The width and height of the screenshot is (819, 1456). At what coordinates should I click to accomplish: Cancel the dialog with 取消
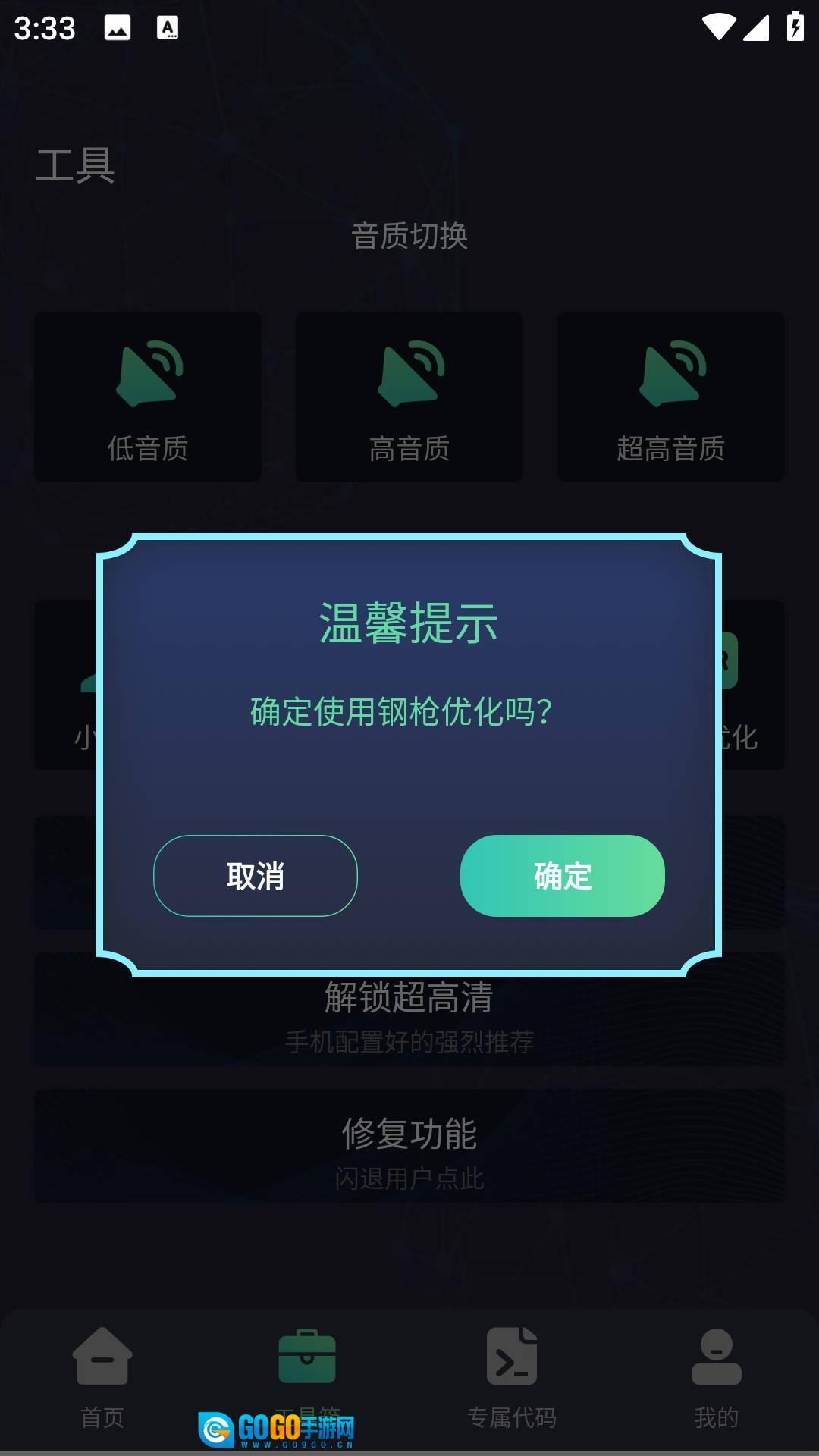[256, 876]
